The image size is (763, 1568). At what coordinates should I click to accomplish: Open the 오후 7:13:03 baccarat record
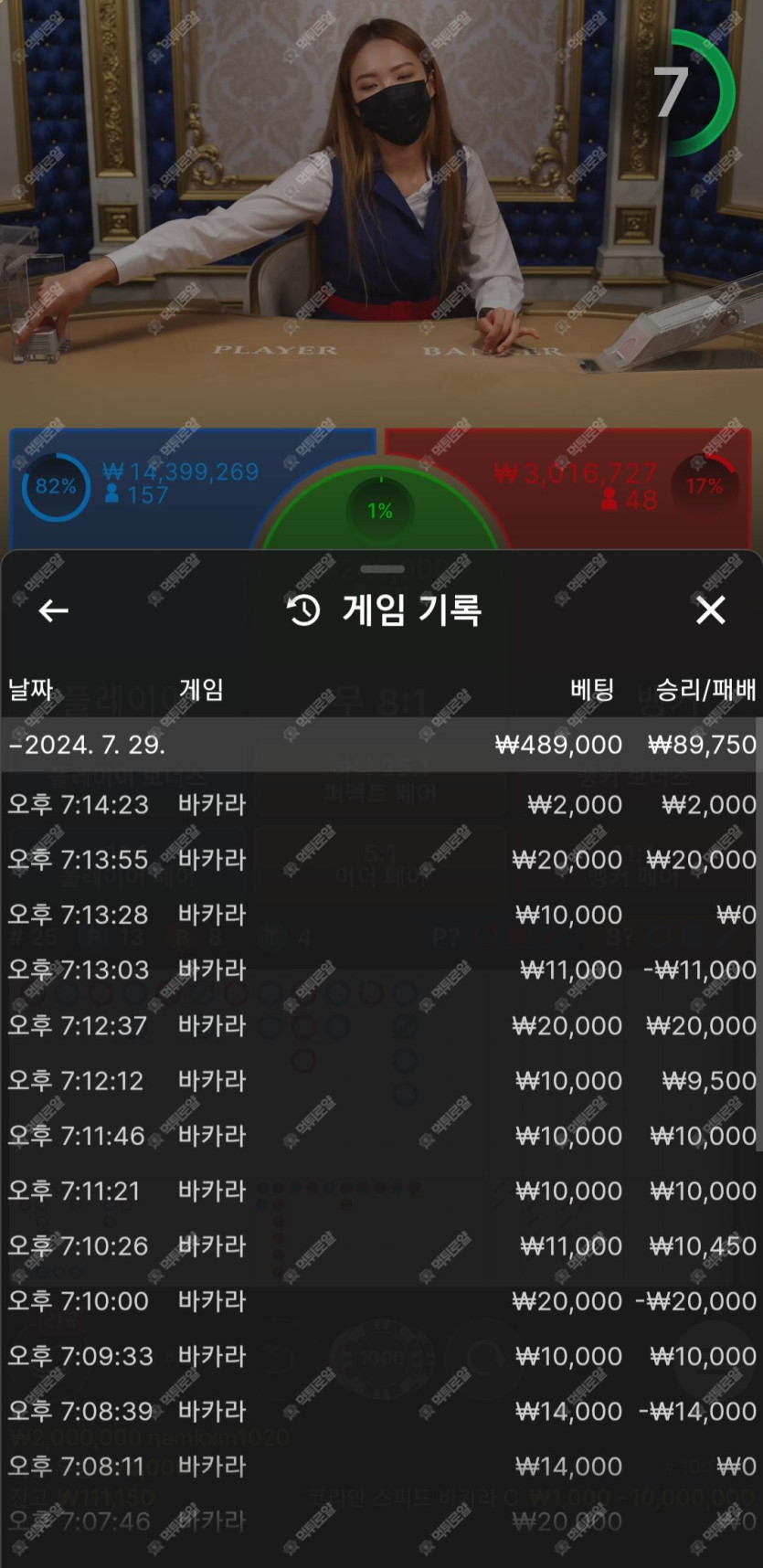tap(381, 969)
